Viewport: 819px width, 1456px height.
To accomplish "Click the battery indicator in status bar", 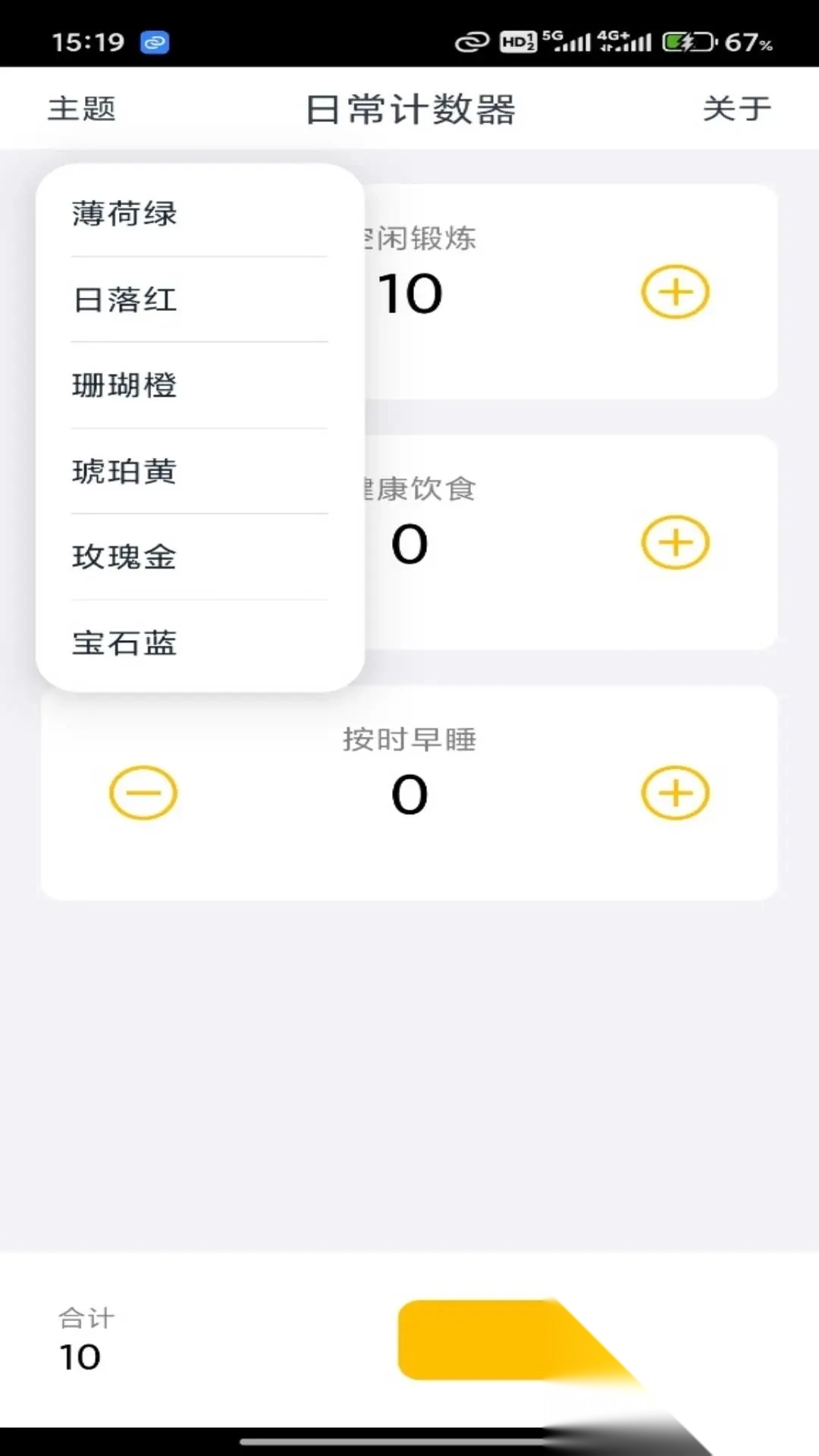I will [686, 42].
